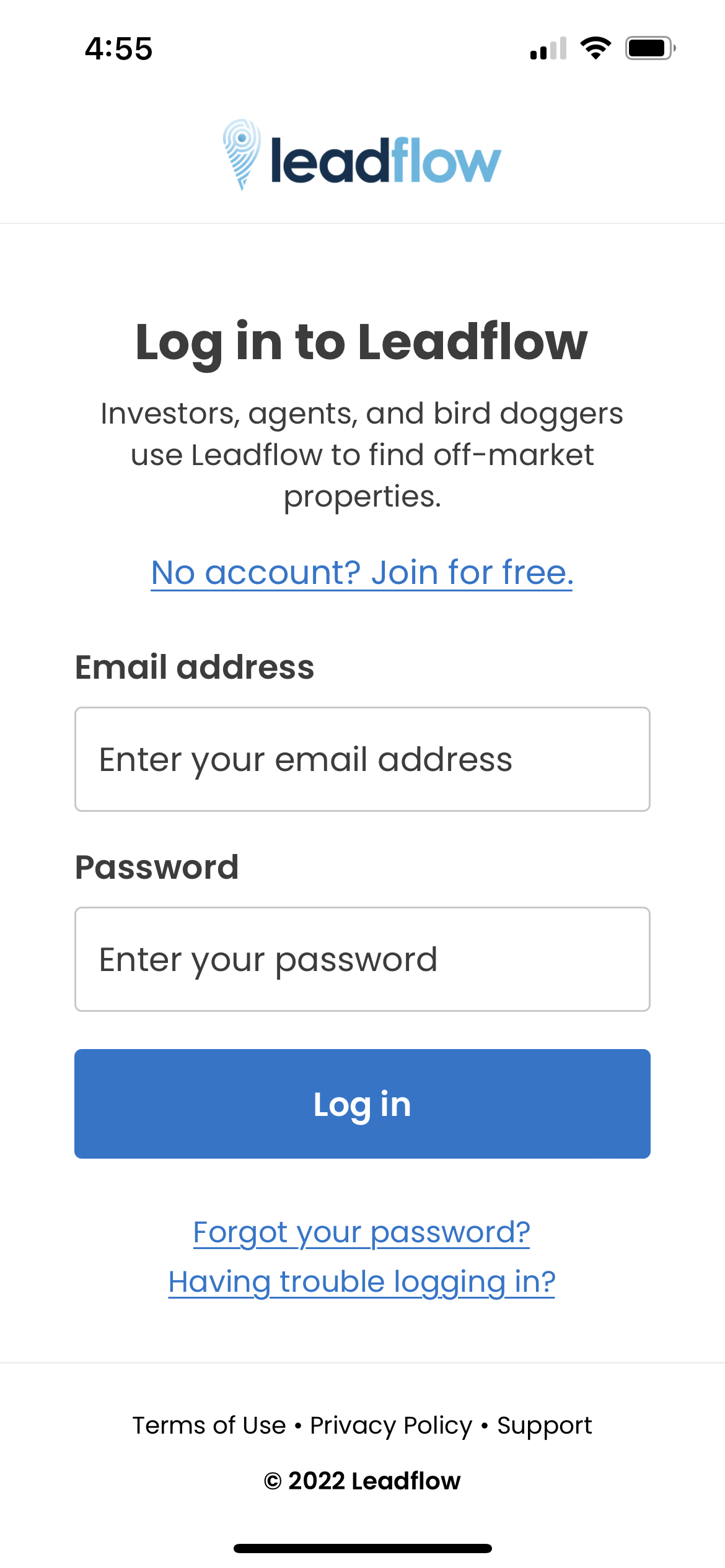
Task: Go to the Support page
Action: tap(545, 1426)
